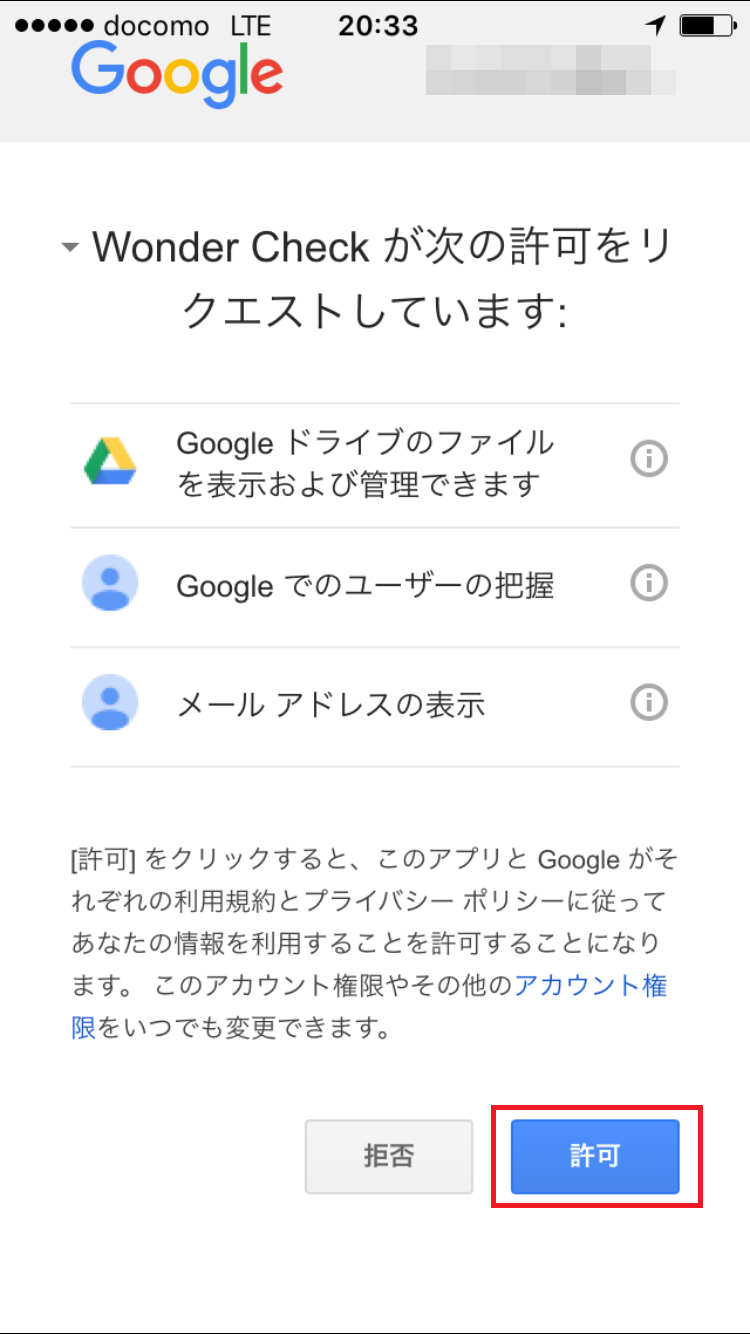Open info icon for Google でのユーザーの把握
The height and width of the screenshot is (1334, 750).
[649, 582]
